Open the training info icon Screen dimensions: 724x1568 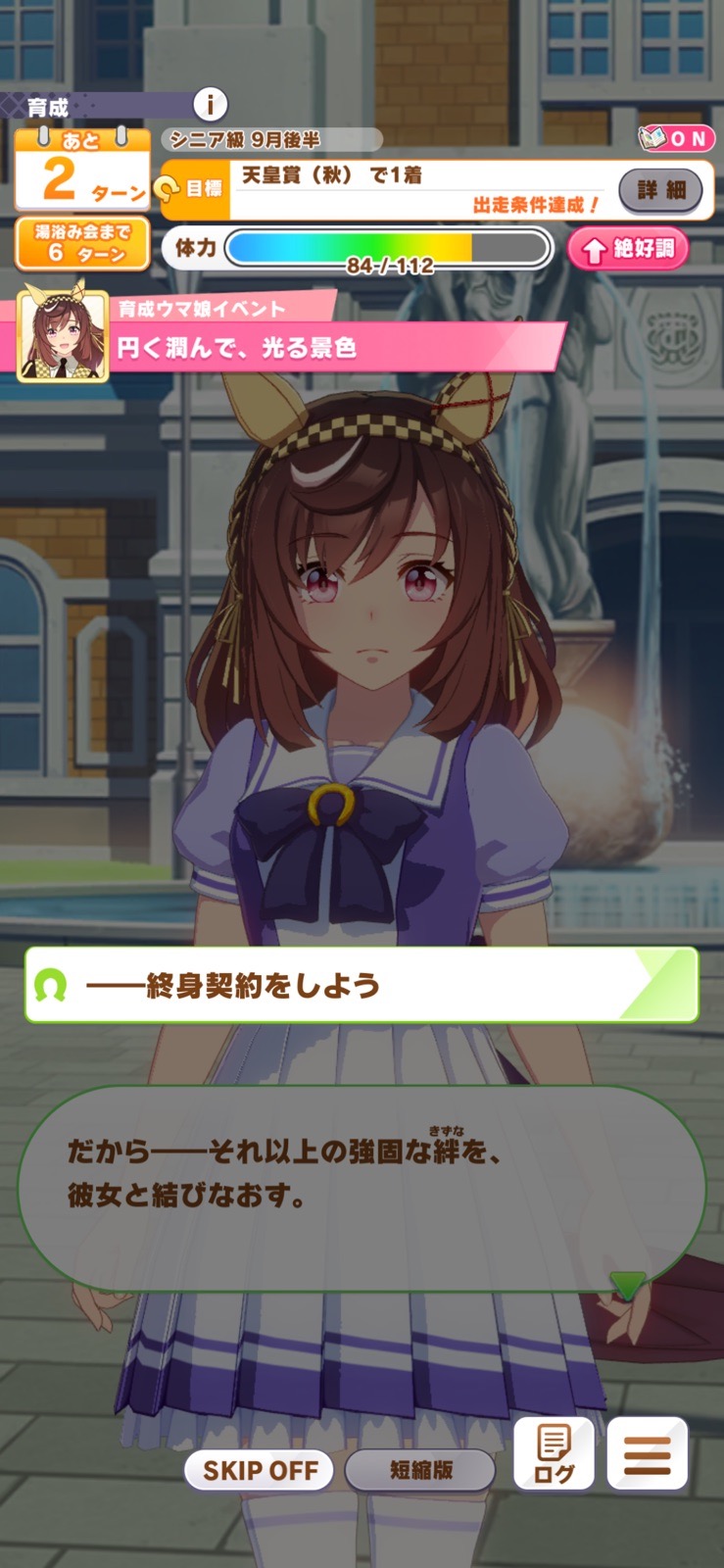210,104
